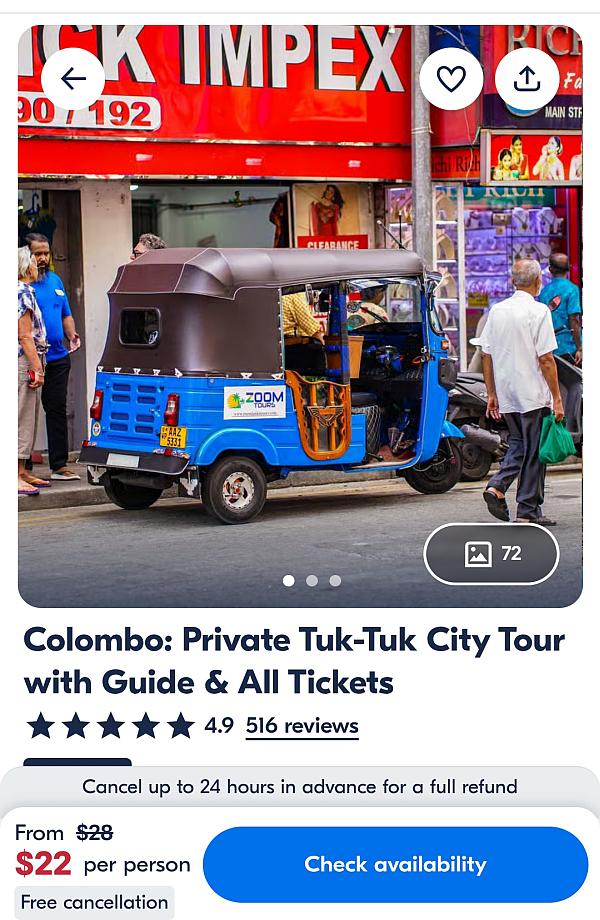Open the 72-photo gallery
Screen dimensions: 600x920
pyautogui.click(x=491, y=553)
